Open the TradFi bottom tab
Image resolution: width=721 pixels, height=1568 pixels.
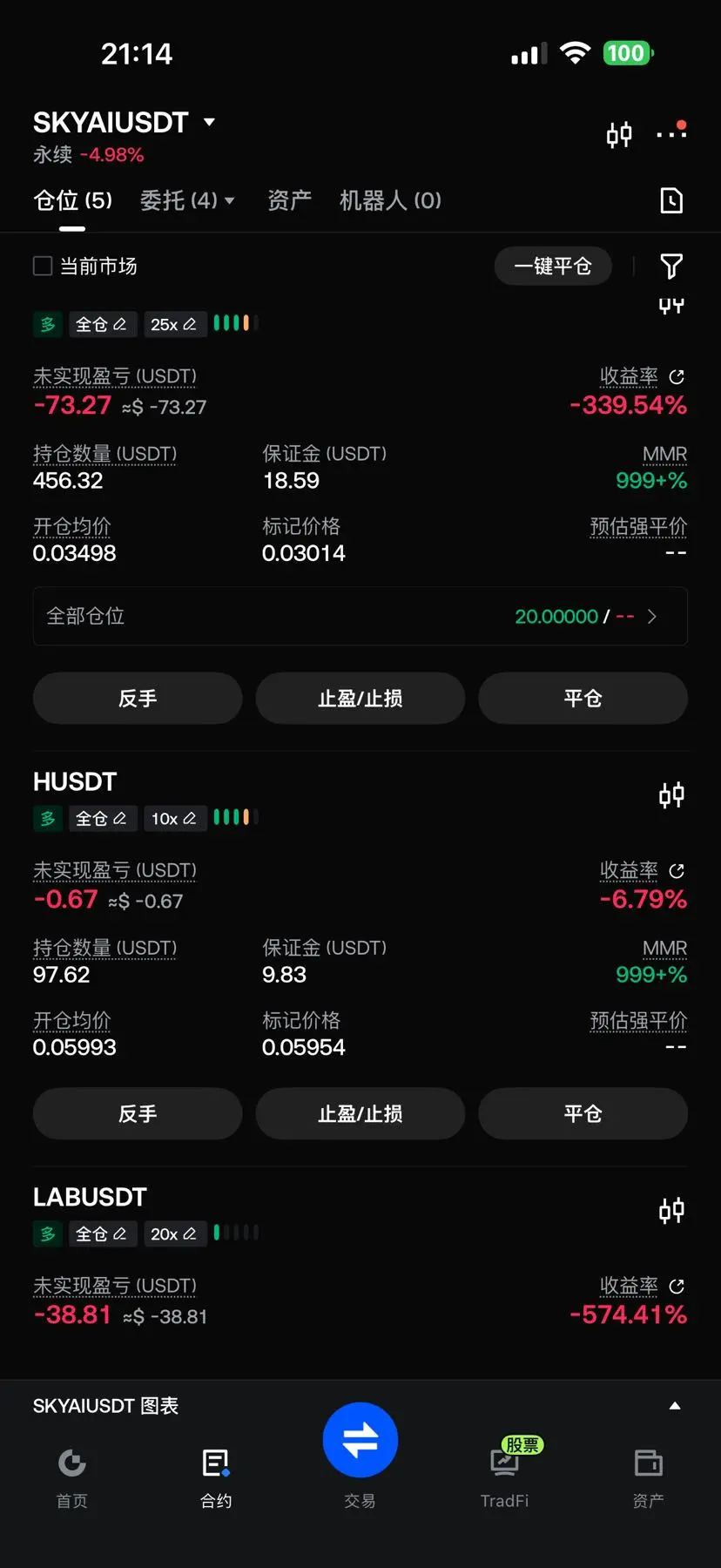coord(505,1477)
